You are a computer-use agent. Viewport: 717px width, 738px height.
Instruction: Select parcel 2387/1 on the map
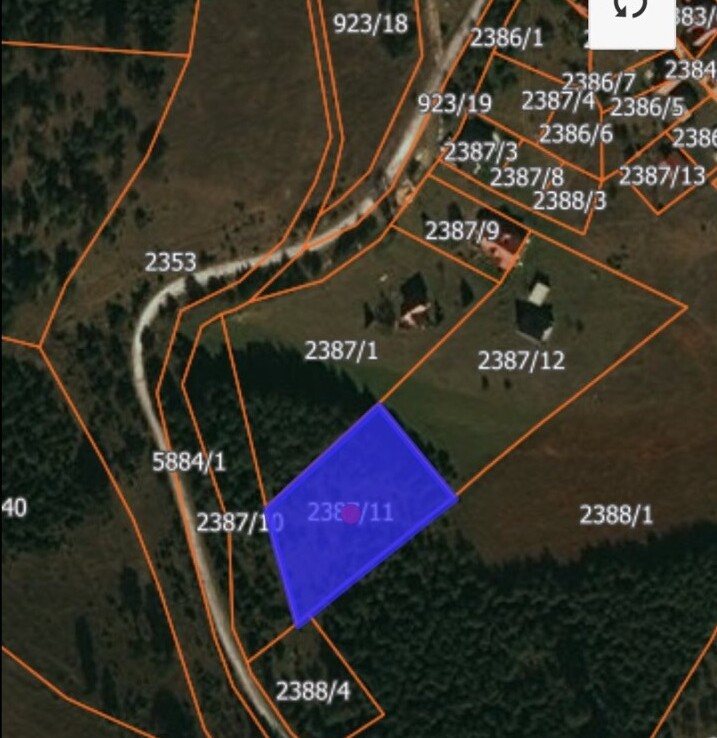[x=341, y=351]
